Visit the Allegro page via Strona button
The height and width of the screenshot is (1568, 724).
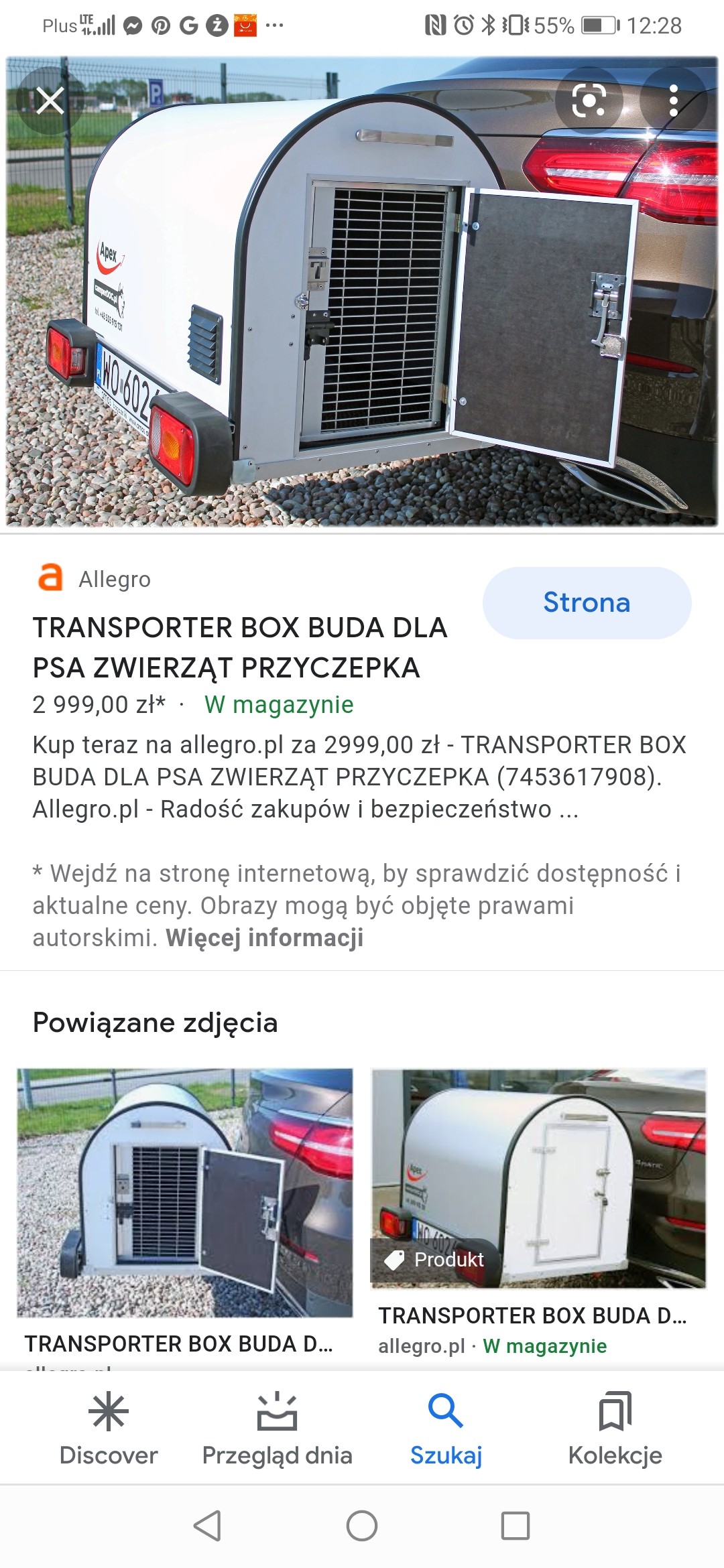pyautogui.click(x=587, y=602)
